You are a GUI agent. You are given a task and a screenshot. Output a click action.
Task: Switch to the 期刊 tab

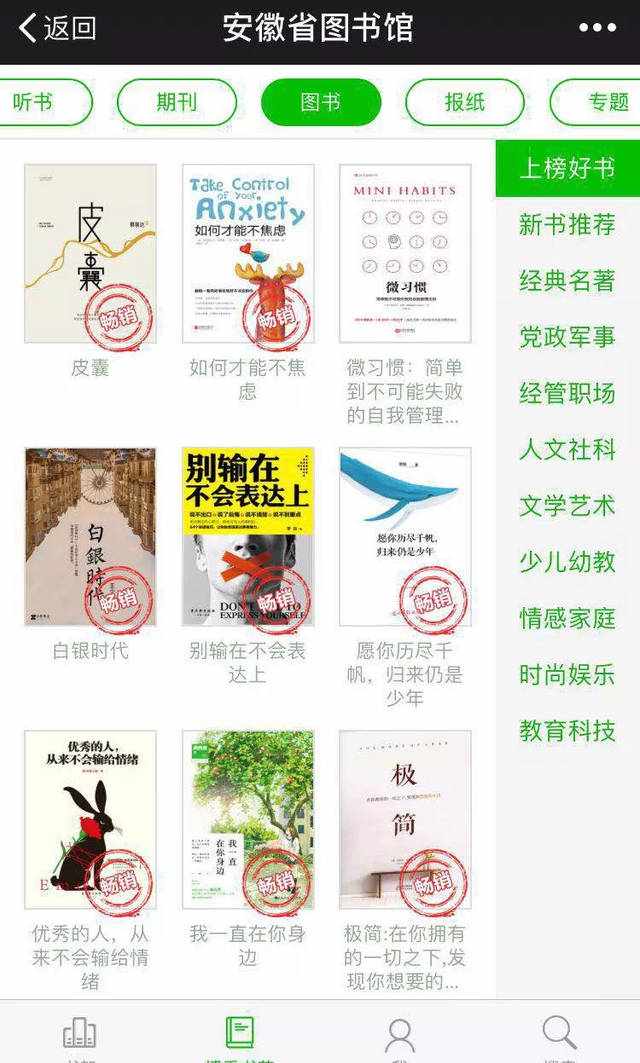pos(177,102)
